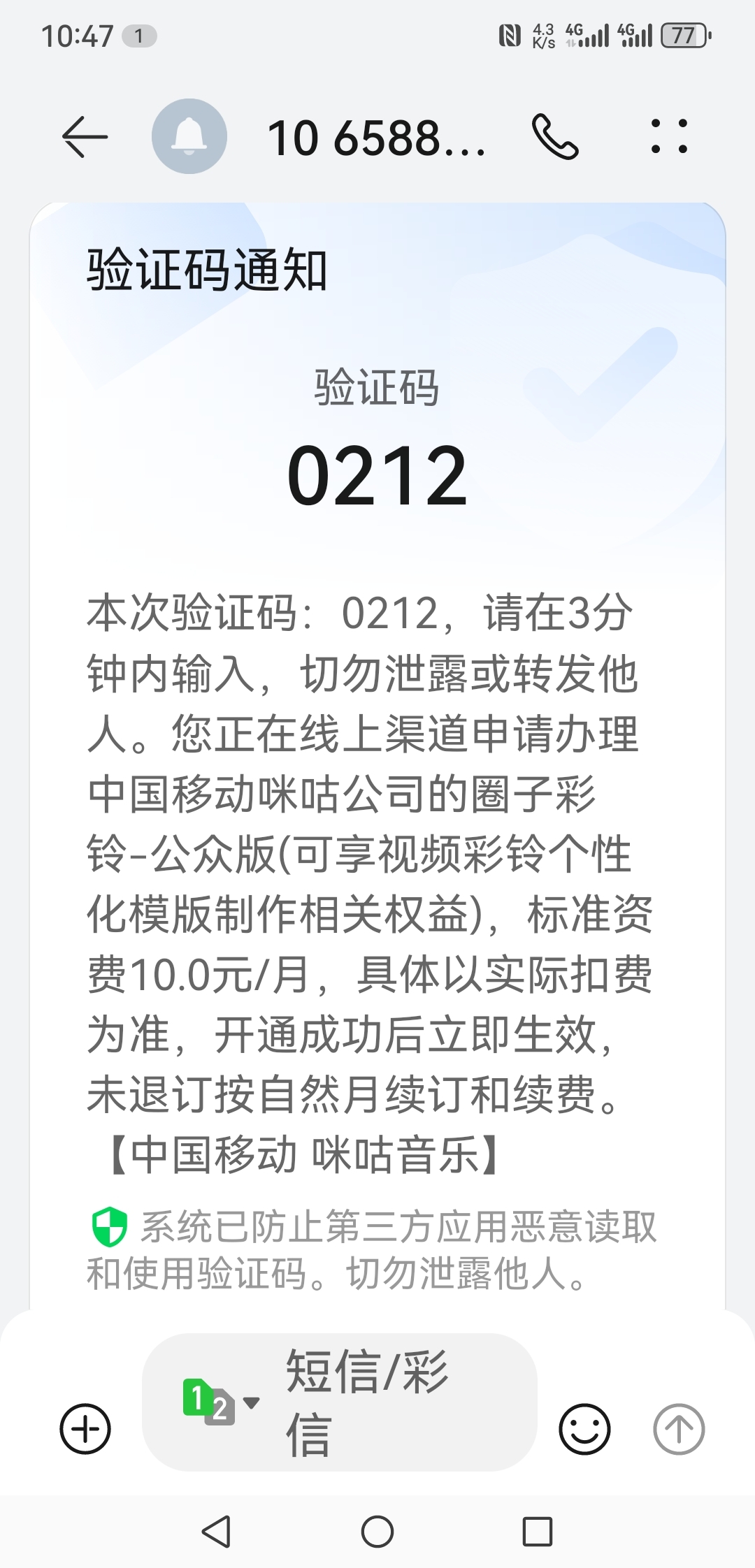Open the sender's contact avatar
This screenshot has width=755, height=1568.
point(189,136)
